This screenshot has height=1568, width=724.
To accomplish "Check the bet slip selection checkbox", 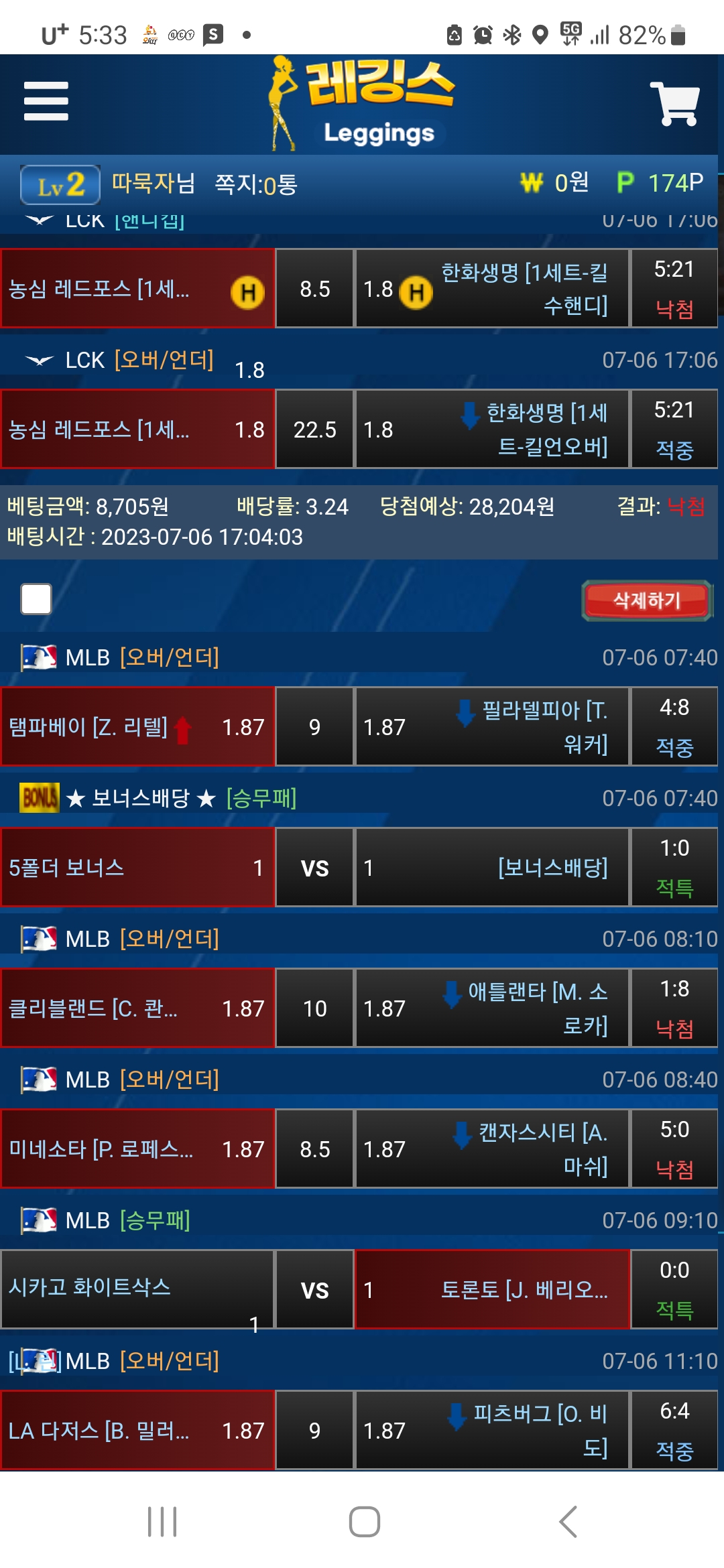I will (x=36, y=599).
